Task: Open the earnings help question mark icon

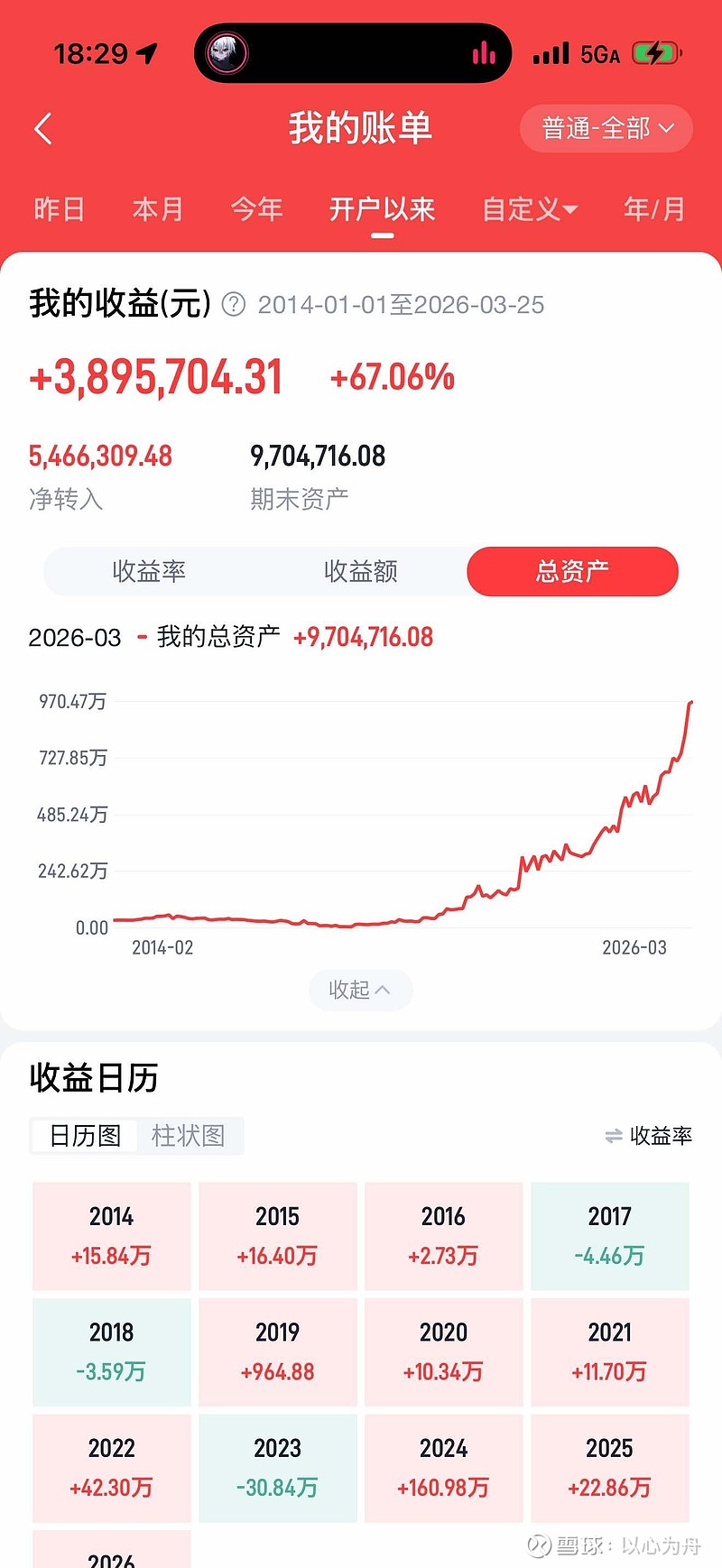Action: tap(233, 304)
